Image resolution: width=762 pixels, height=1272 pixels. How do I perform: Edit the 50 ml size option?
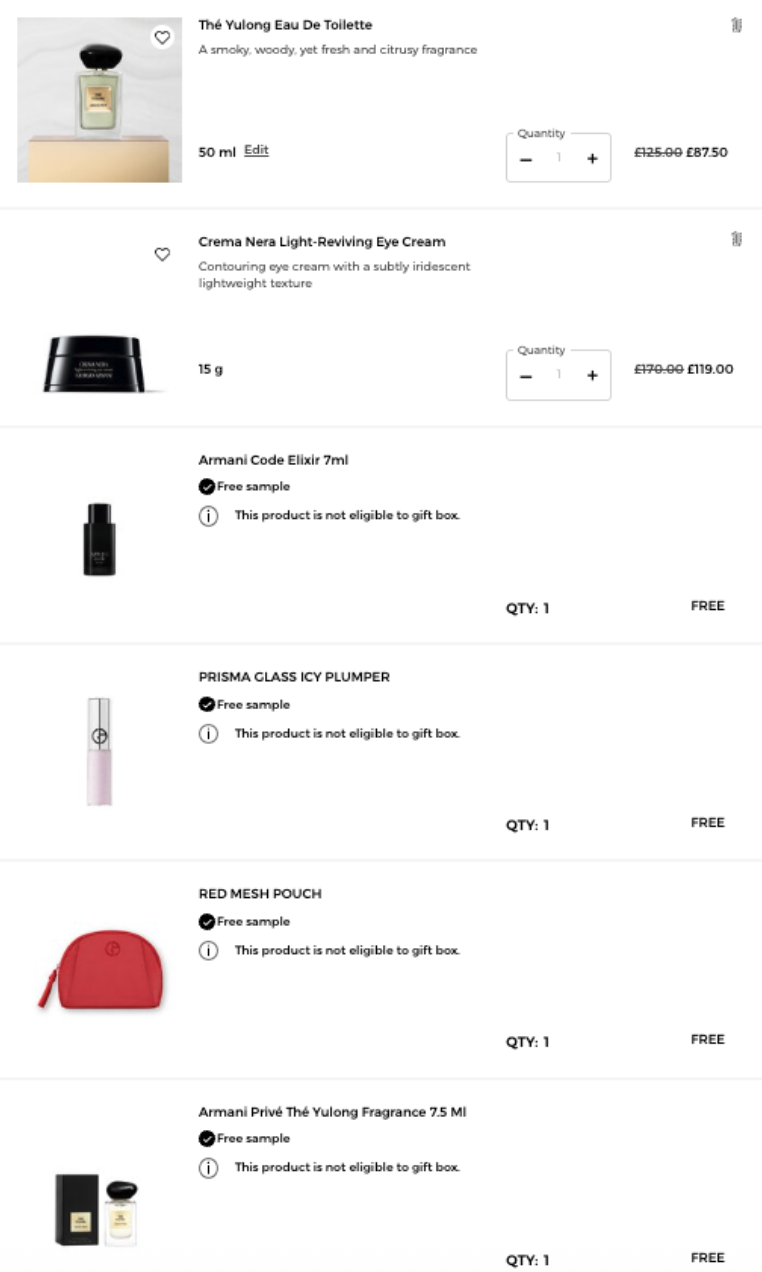click(x=256, y=150)
